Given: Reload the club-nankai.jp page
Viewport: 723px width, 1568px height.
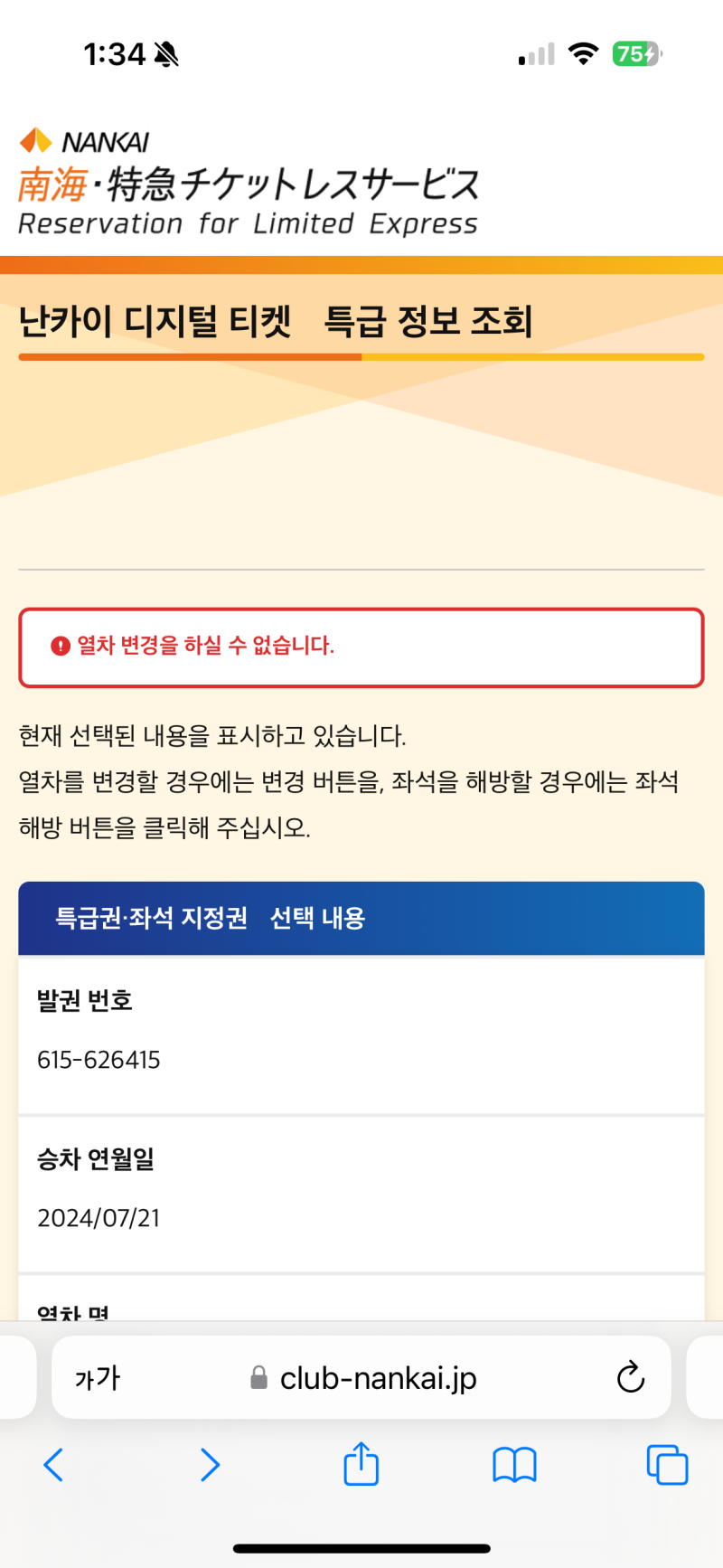Looking at the screenshot, I should 630,1377.
